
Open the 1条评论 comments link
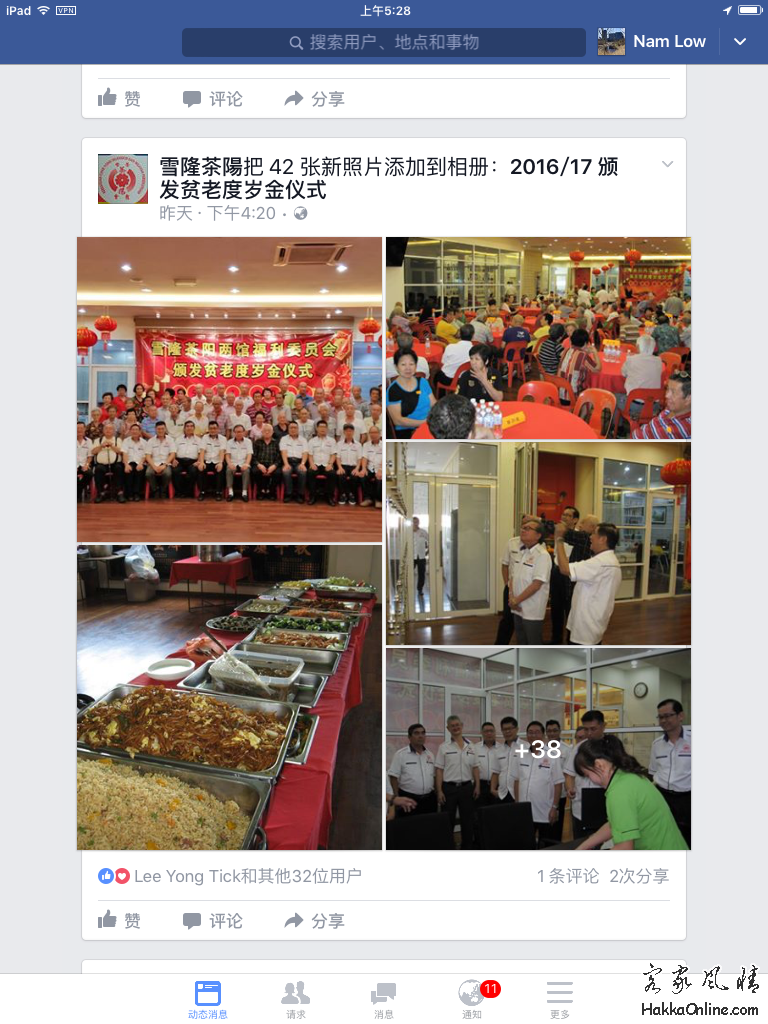tap(567, 876)
